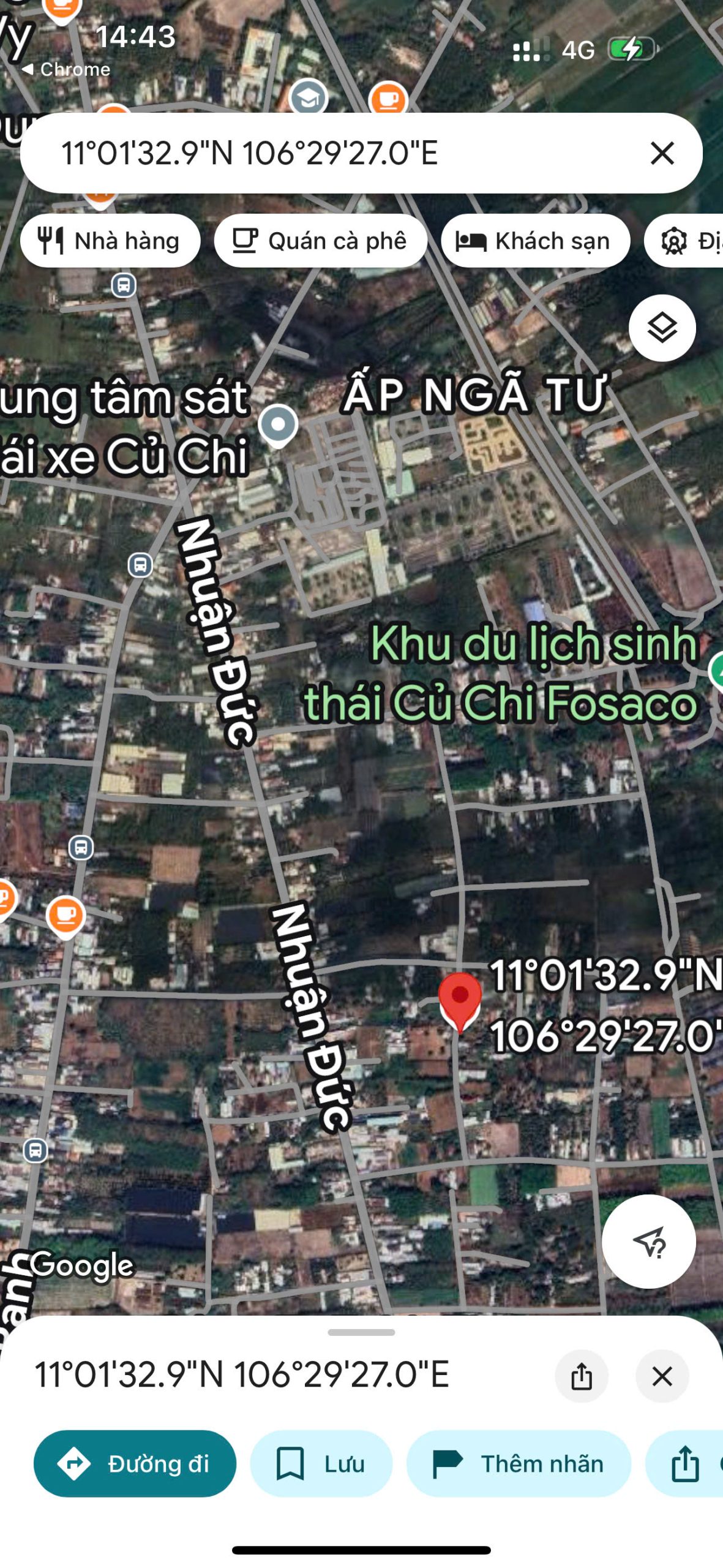Open Khu du lịch sinh thái Củ Chi Fosaco
723x1568 pixels.
click(502, 673)
